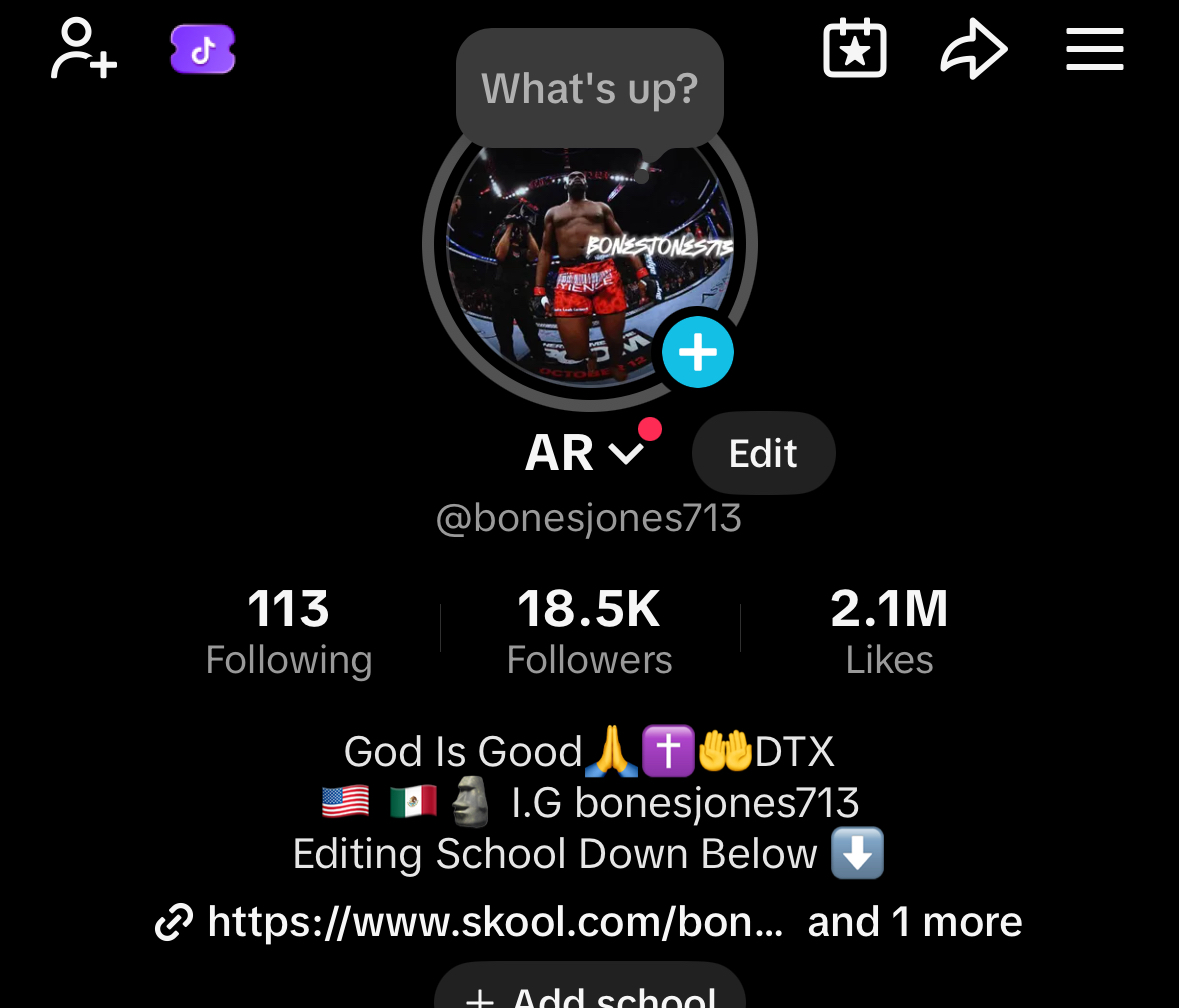Image resolution: width=1179 pixels, height=1008 pixels.
Task: View the 2.1M Likes details
Action: (x=889, y=632)
